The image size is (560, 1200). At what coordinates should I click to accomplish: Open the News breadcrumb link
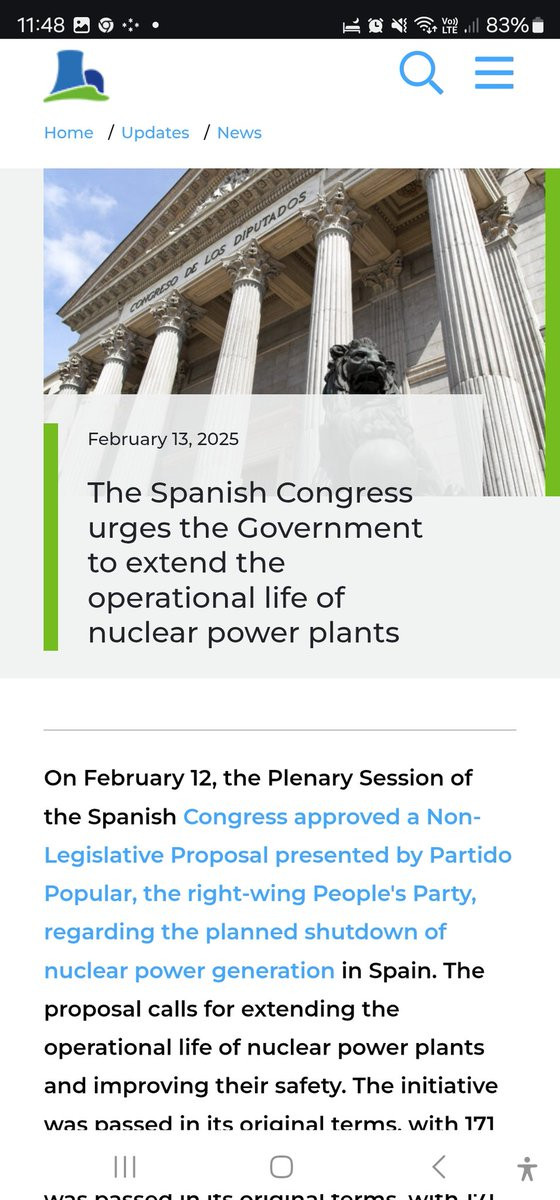pos(239,133)
